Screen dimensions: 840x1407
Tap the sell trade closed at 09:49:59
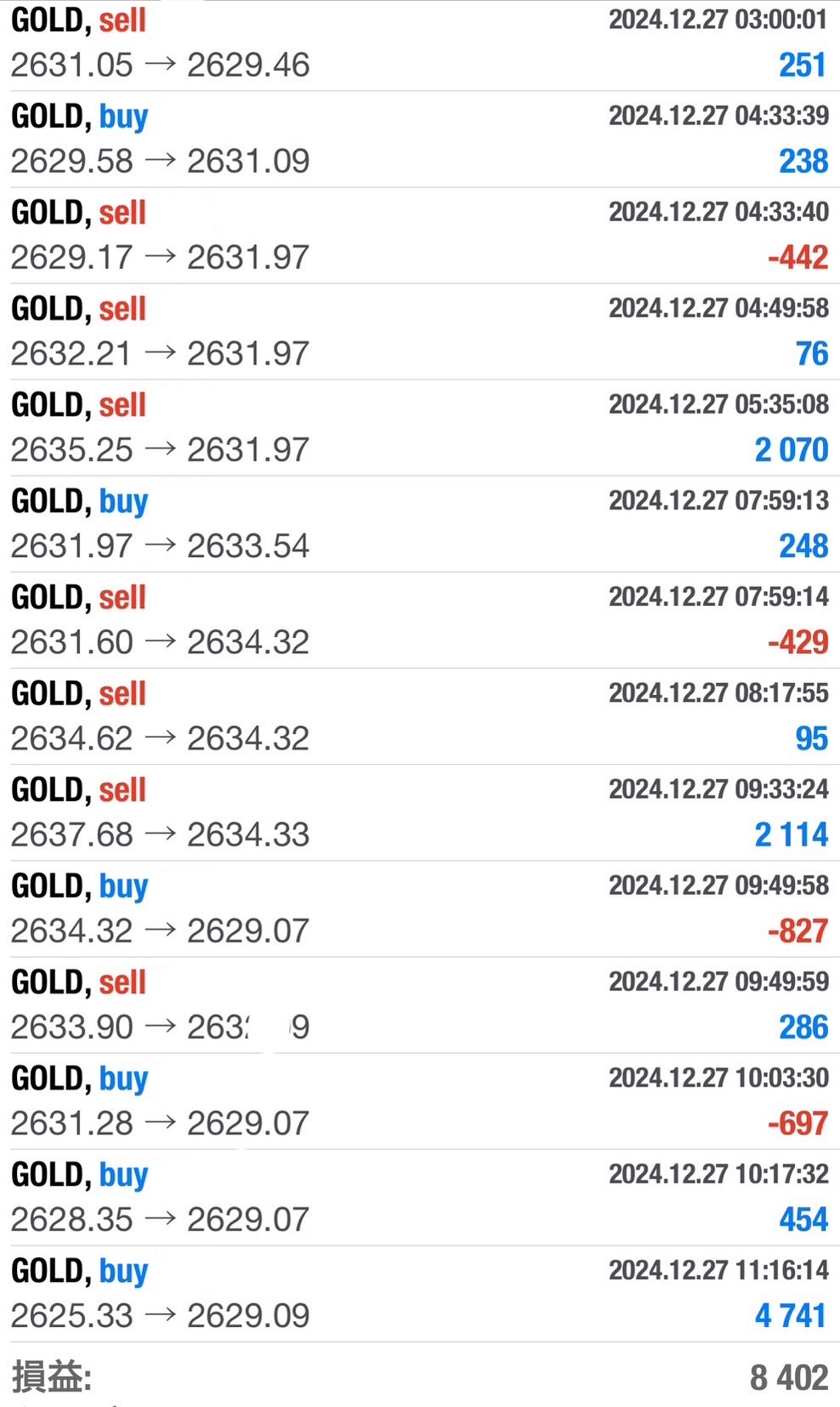click(420, 1005)
